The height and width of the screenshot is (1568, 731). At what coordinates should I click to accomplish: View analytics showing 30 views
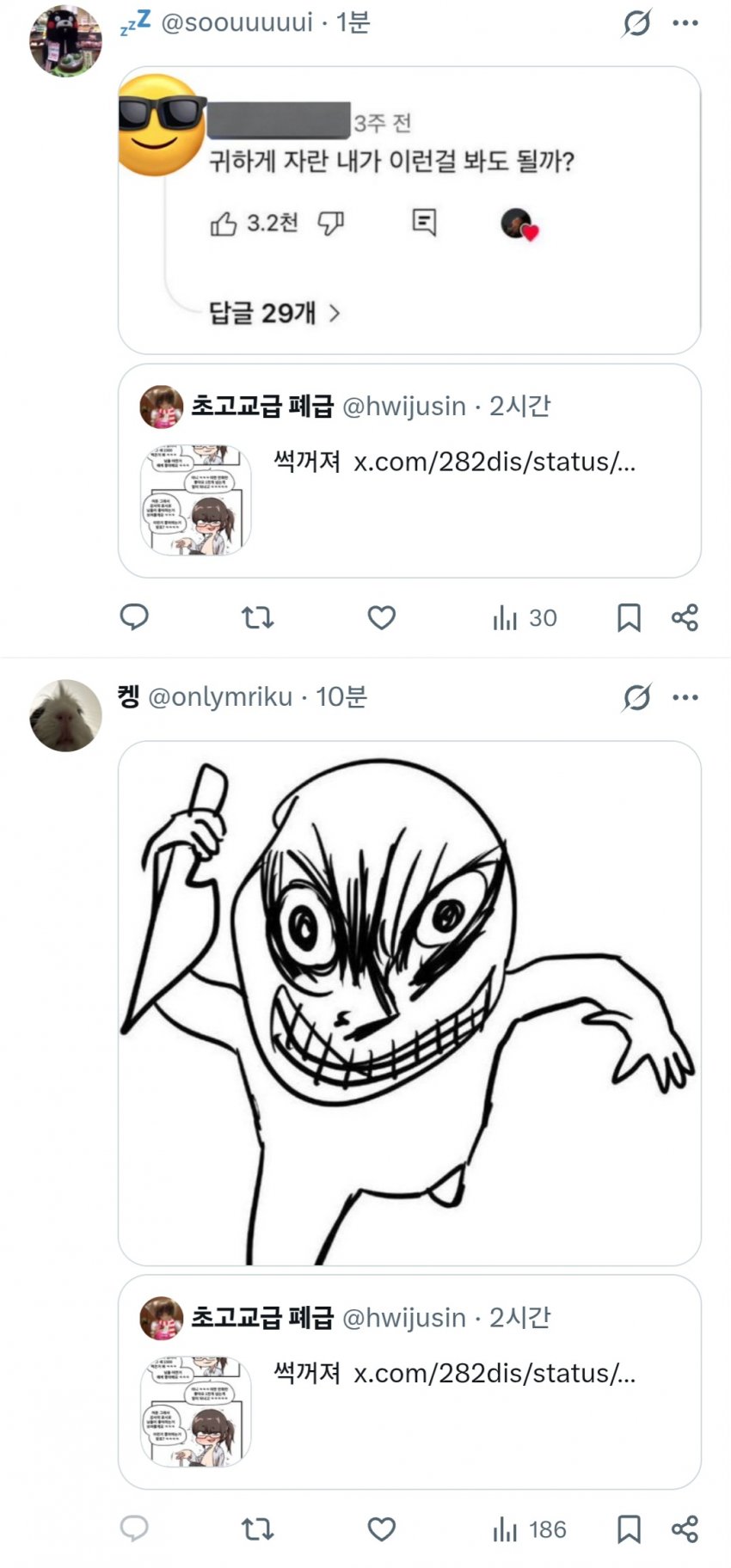525,617
